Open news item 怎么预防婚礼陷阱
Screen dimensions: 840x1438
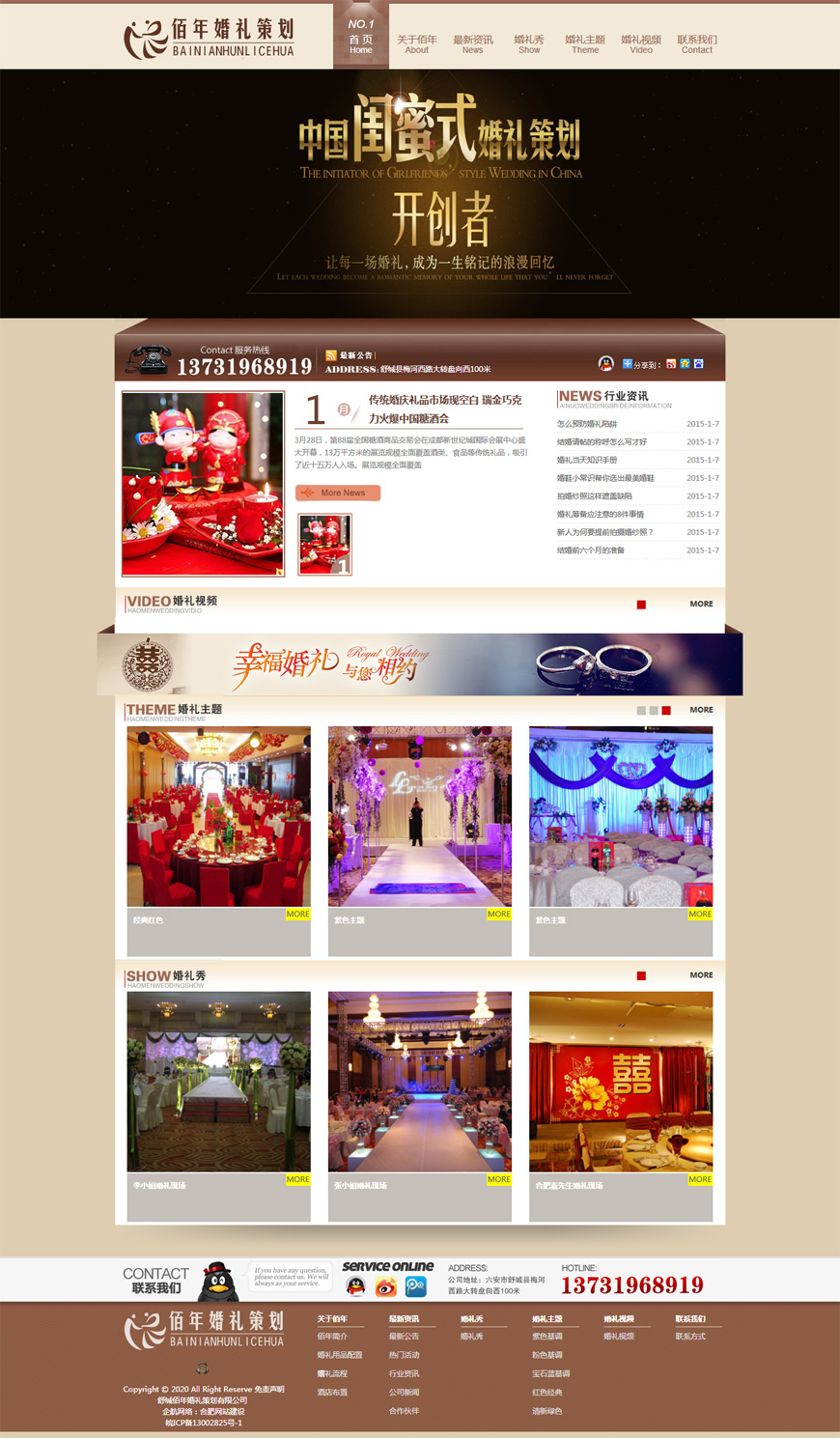(587, 424)
